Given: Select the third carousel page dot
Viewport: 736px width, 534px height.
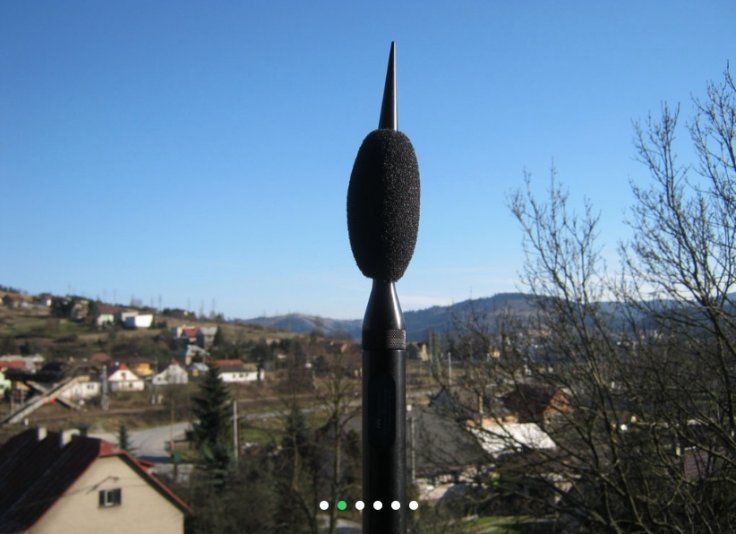Looking at the screenshot, I should (x=360, y=505).
